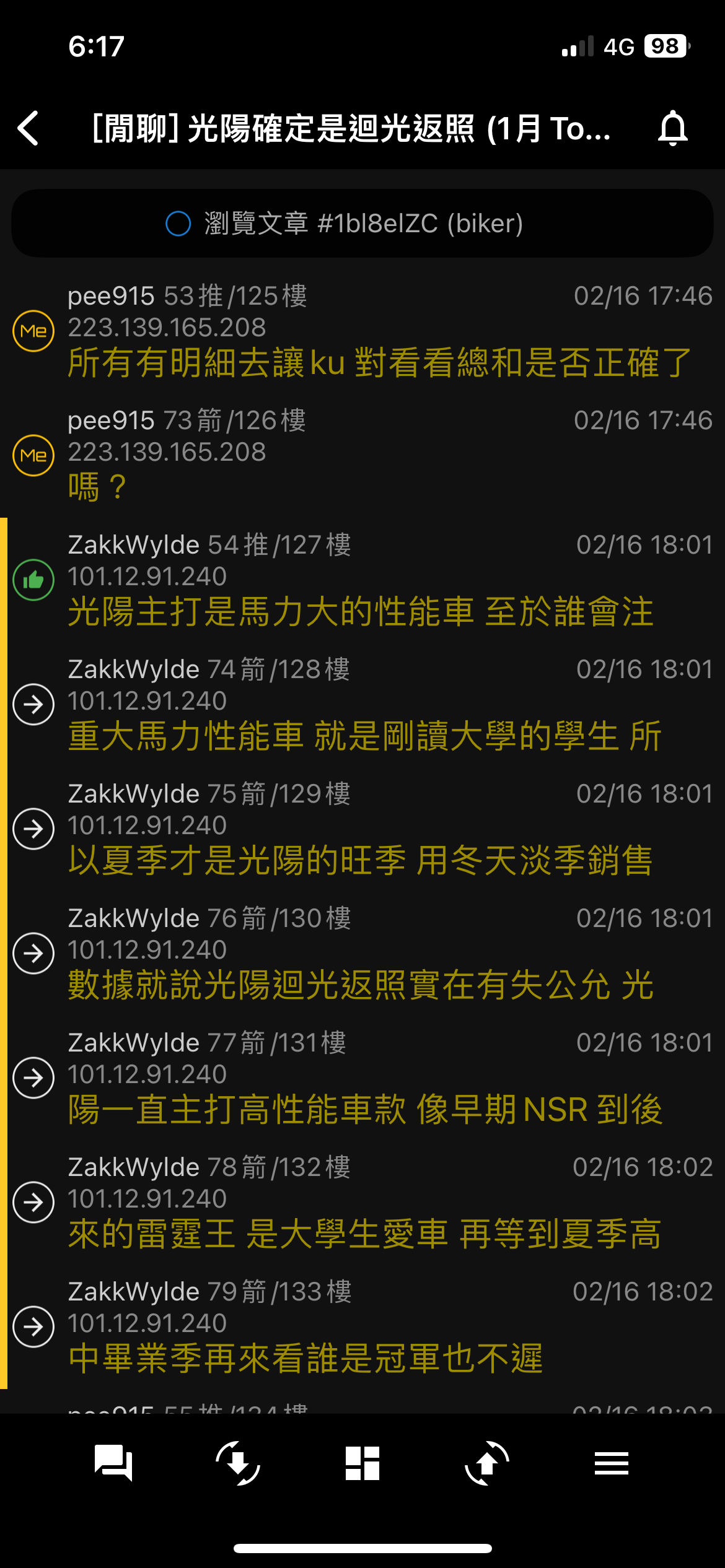The image size is (725, 1568).
Task: Open the notifications bell
Action: click(673, 128)
